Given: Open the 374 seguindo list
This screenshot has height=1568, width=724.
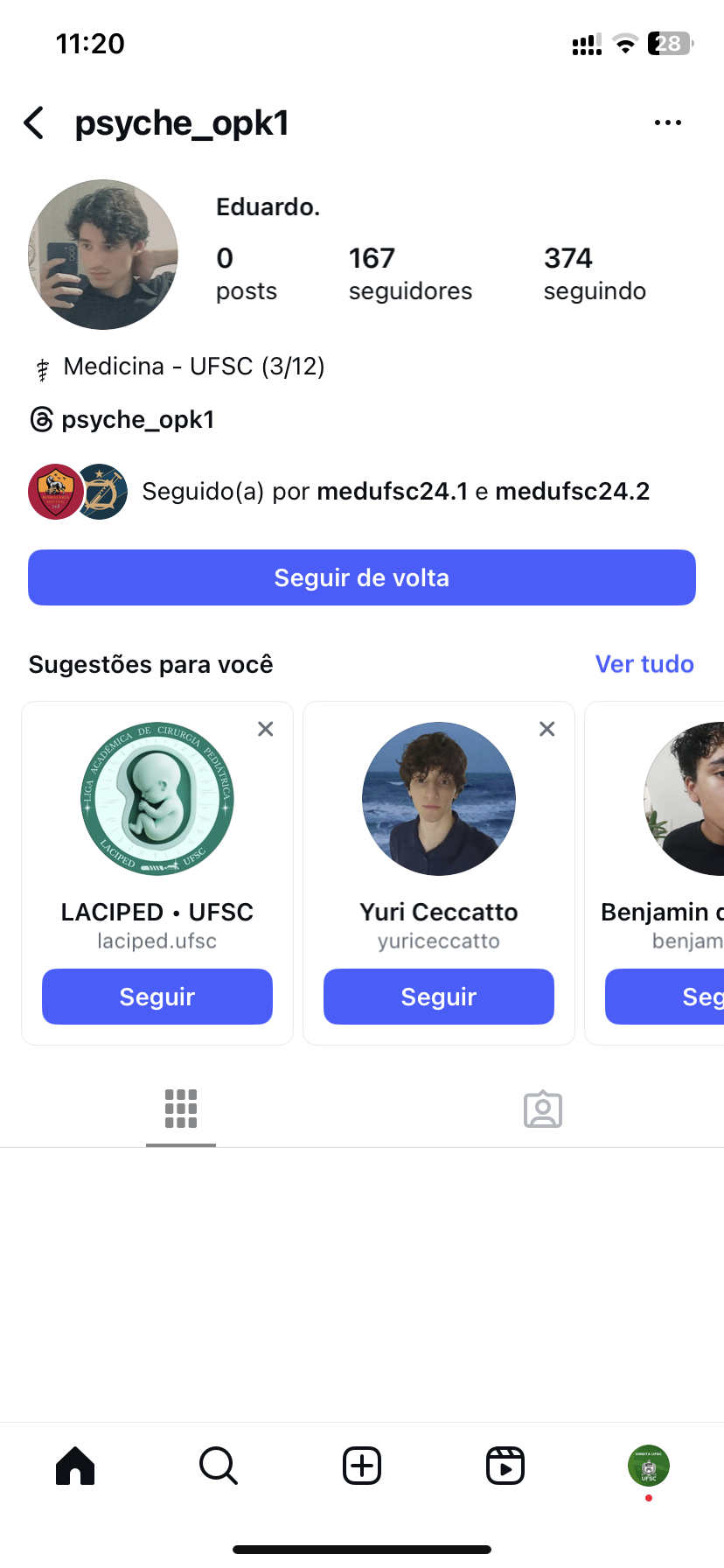Looking at the screenshot, I should coord(595,273).
